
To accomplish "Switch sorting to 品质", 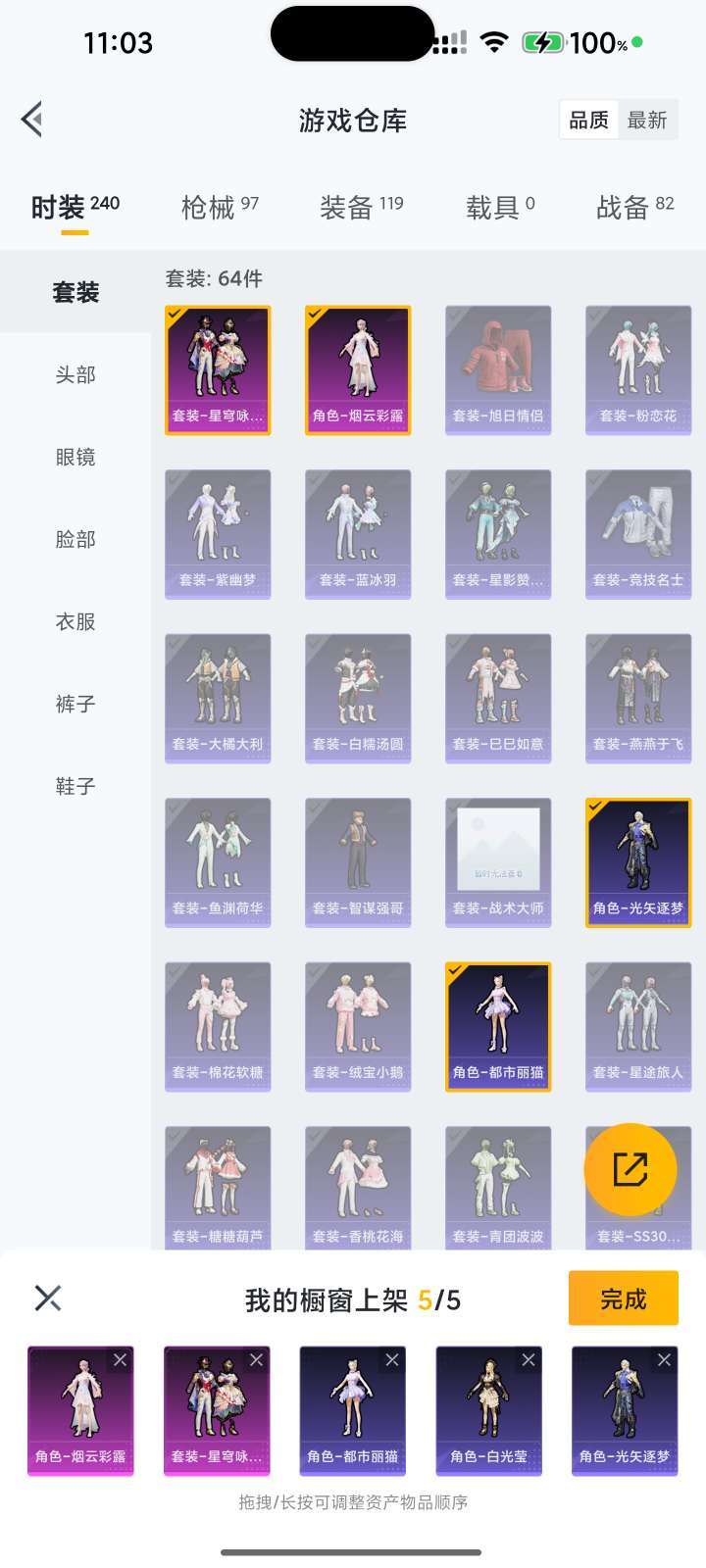I will [x=589, y=121].
